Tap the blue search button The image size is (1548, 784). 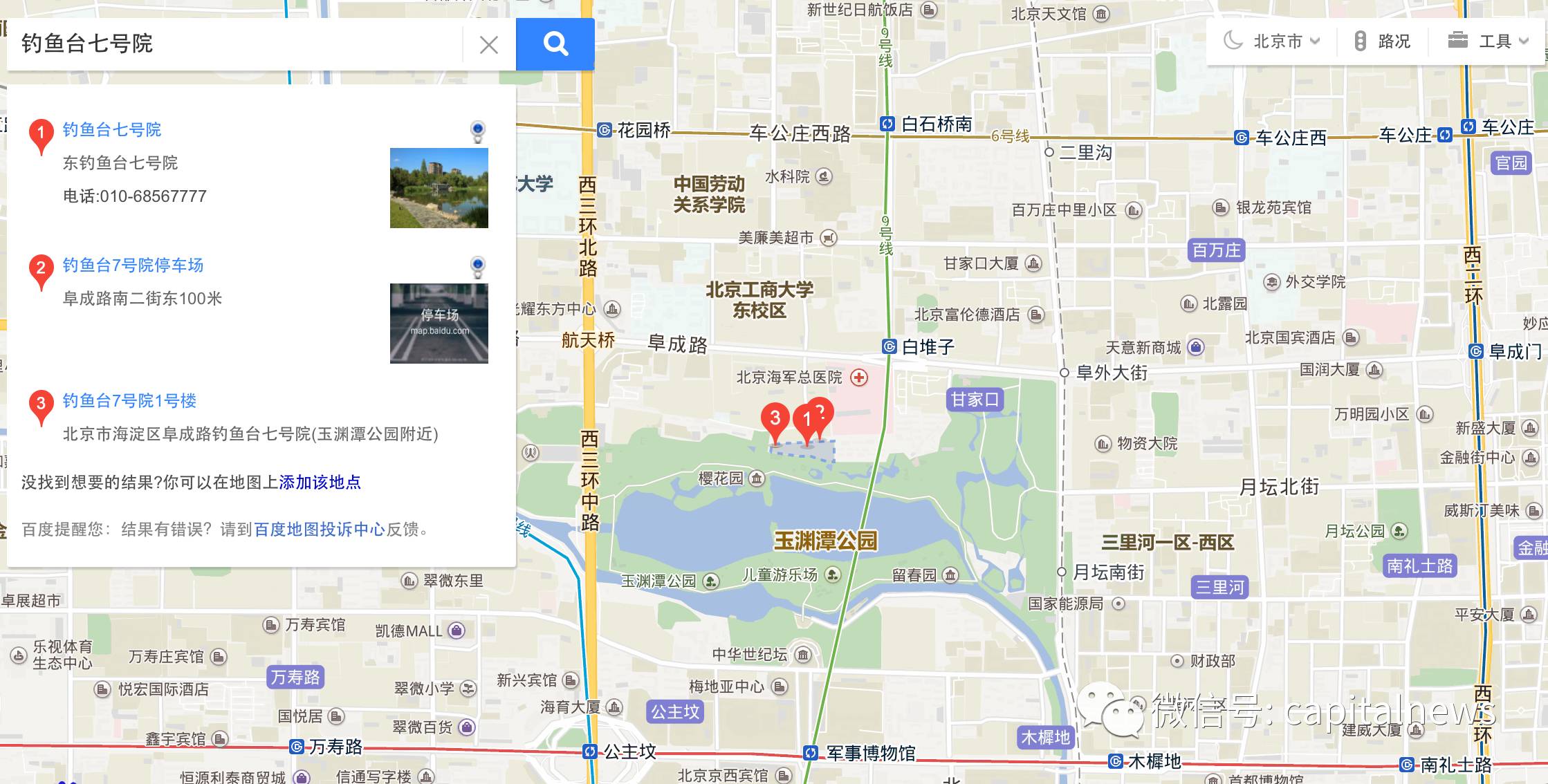[x=555, y=44]
